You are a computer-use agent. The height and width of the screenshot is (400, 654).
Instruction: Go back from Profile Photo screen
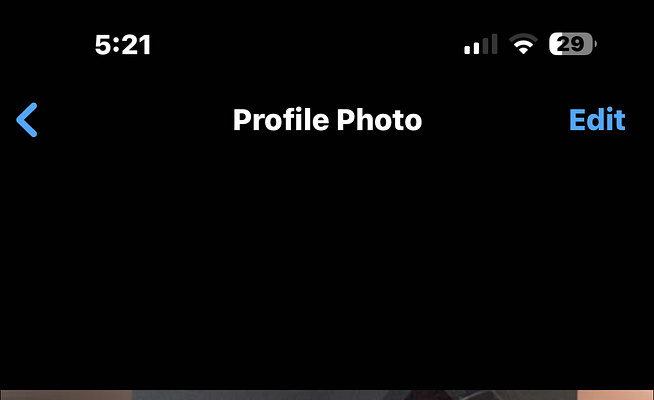(28, 121)
